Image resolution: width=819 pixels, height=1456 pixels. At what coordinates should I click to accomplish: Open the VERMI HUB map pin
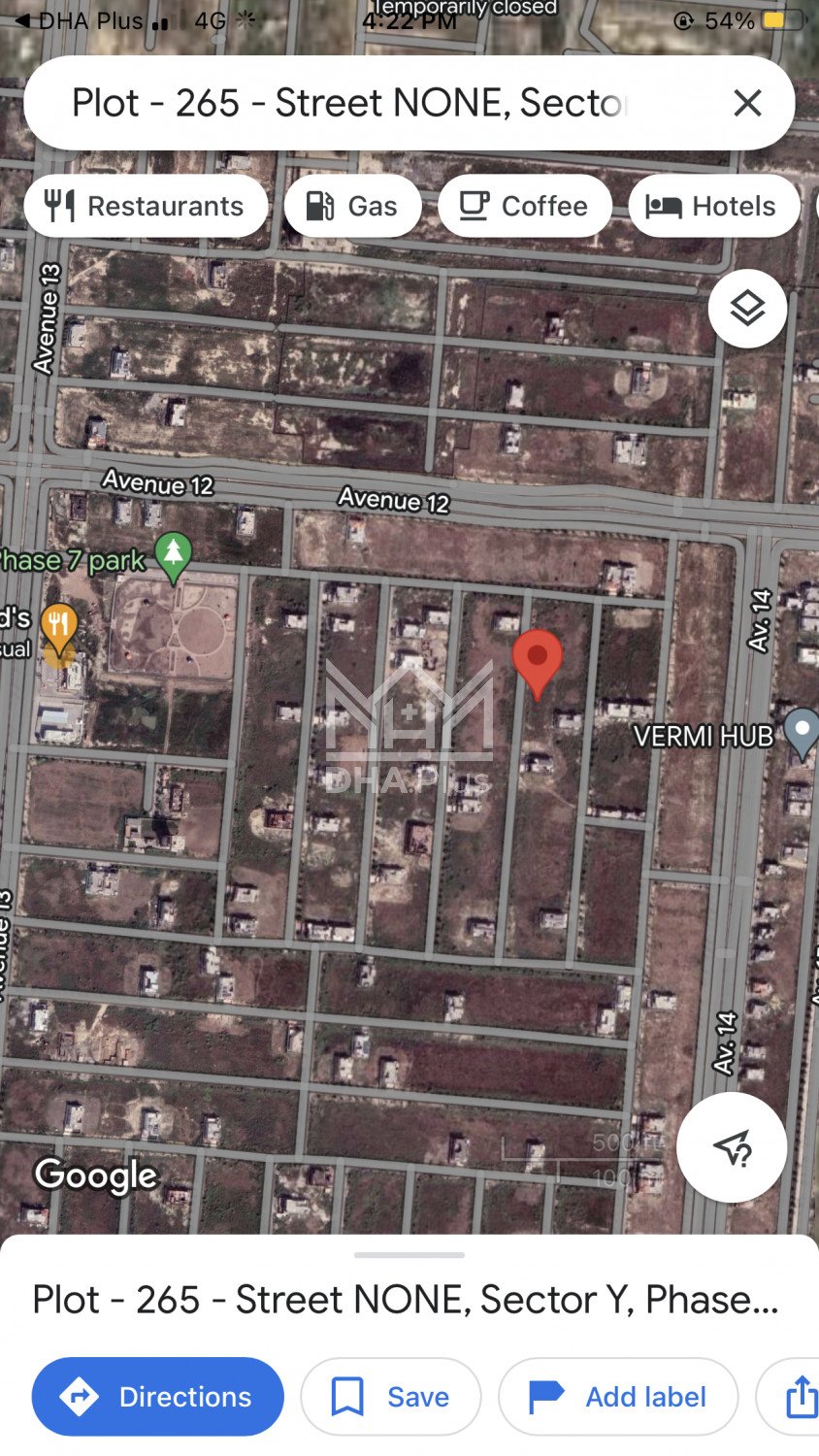tap(801, 733)
